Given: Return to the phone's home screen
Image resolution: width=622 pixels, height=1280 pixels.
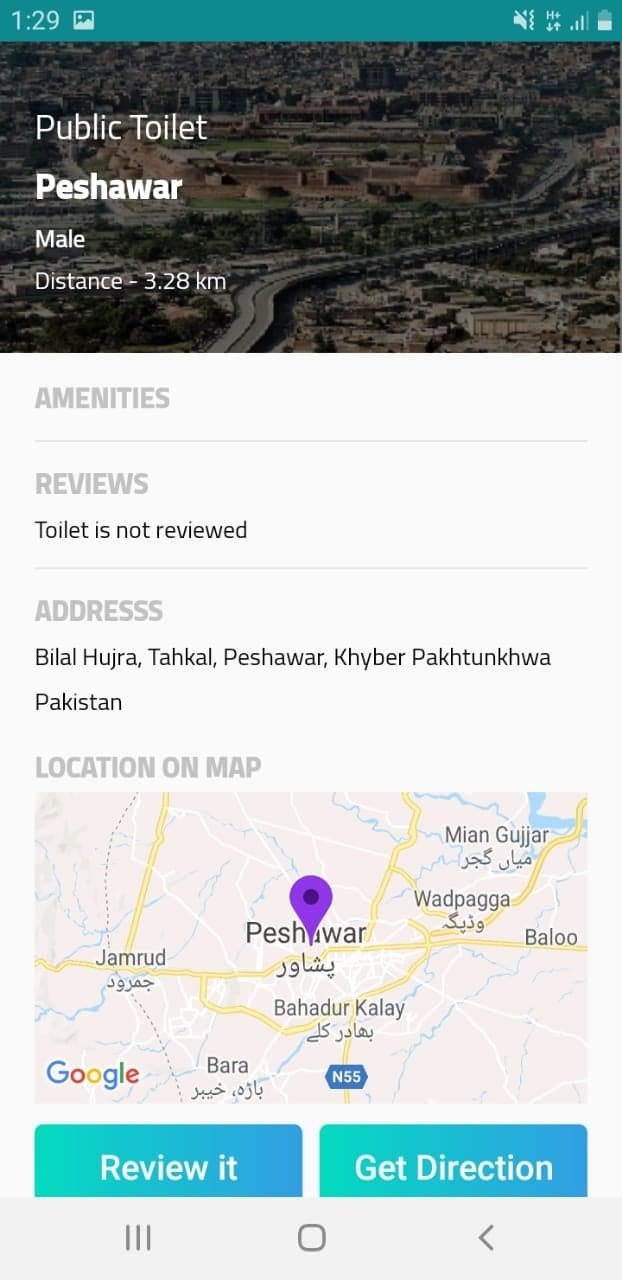Looking at the screenshot, I should pos(311,1238).
